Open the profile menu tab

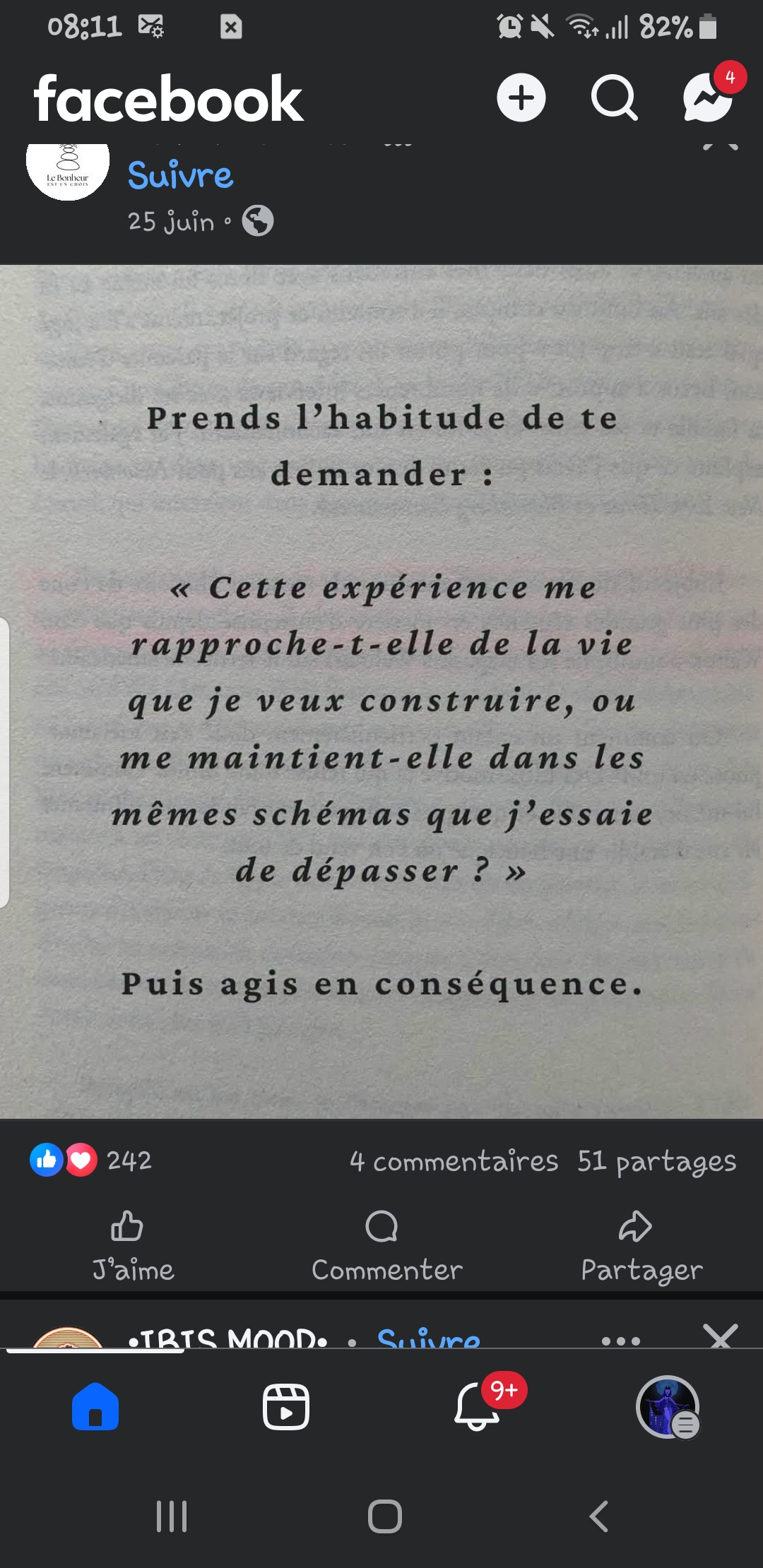tap(668, 1406)
